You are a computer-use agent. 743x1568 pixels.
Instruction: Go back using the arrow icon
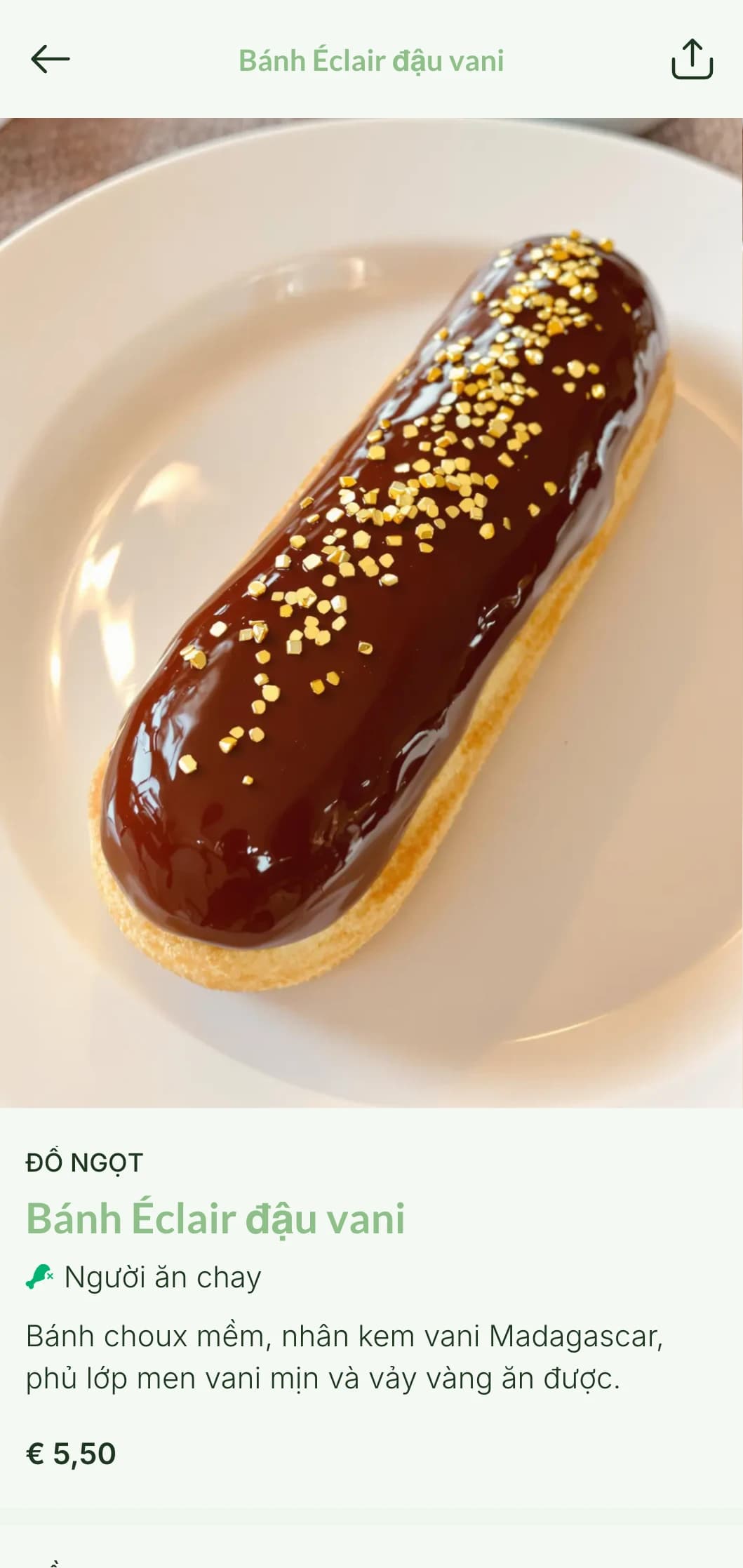coord(51,59)
